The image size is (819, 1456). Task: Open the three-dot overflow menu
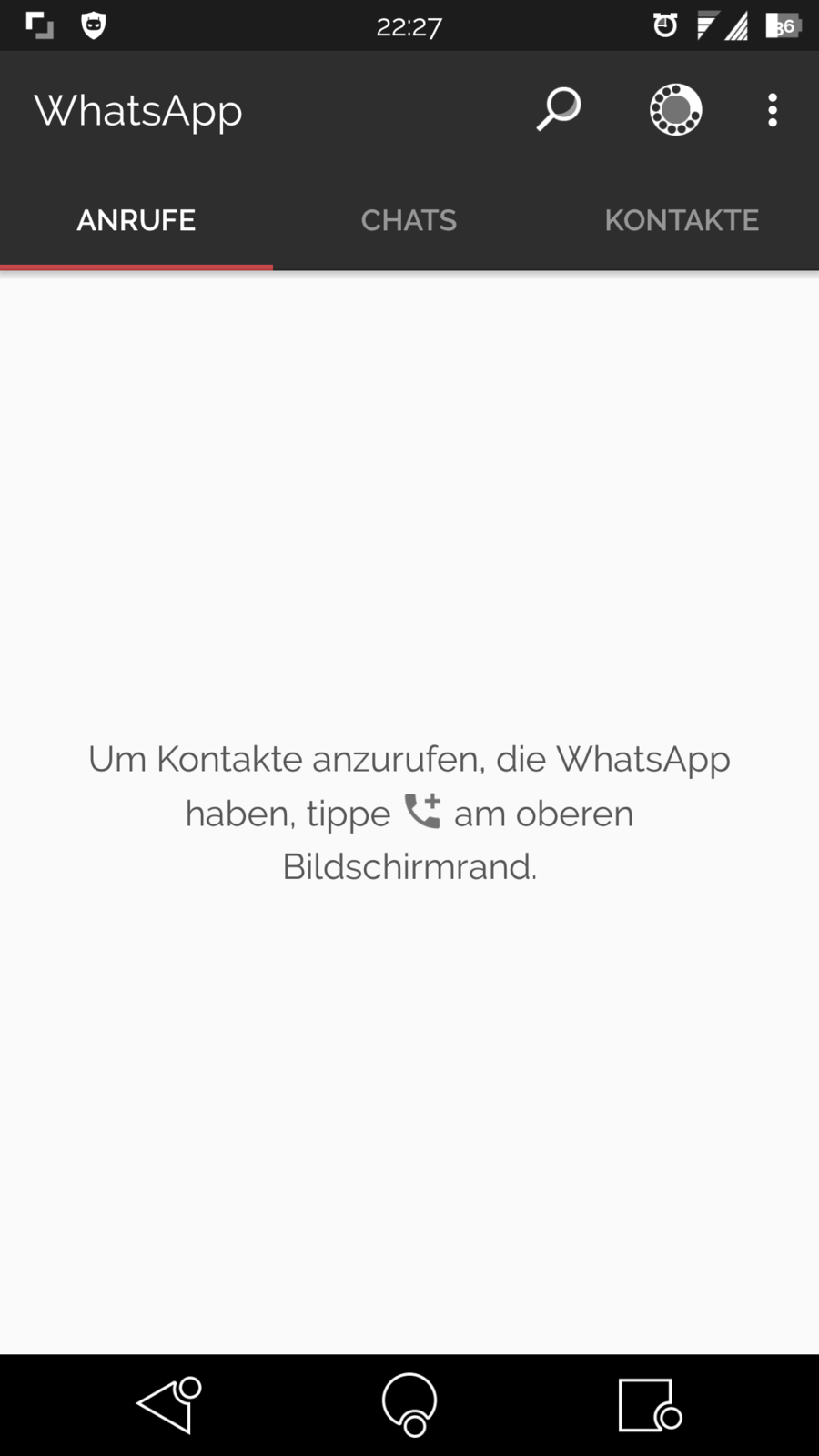(773, 110)
